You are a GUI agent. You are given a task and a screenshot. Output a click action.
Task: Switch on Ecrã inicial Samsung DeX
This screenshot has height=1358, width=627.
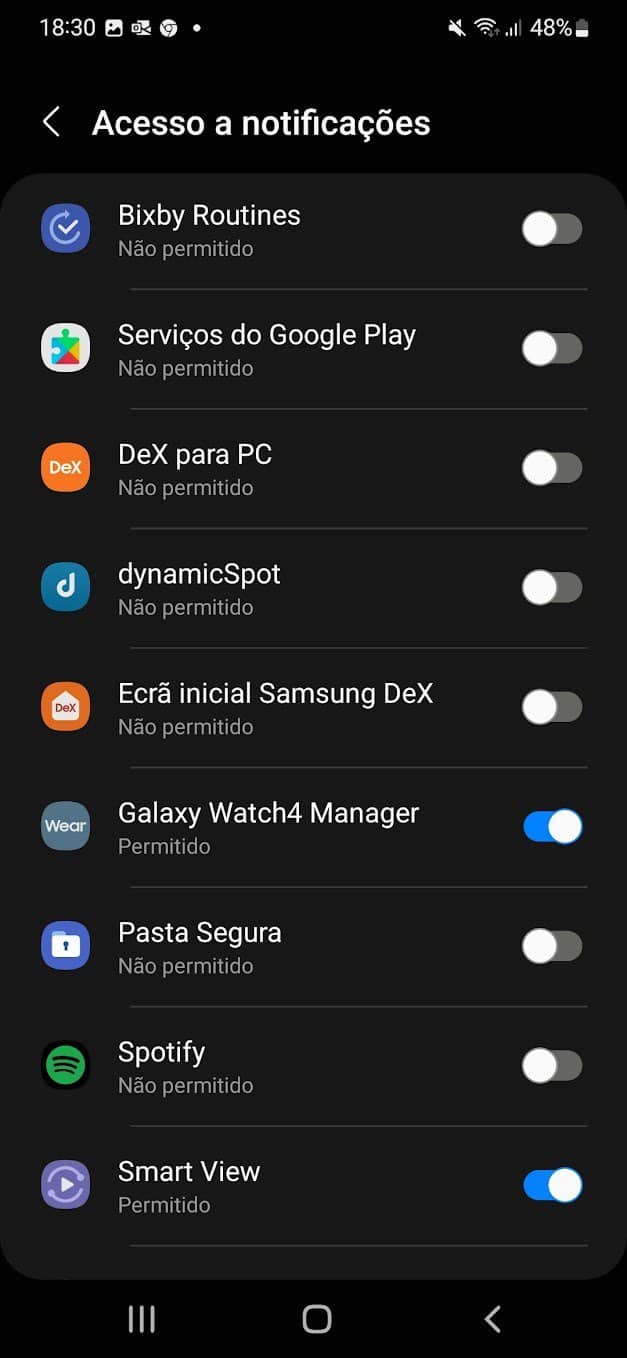pyautogui.click(x=552, y=707)
